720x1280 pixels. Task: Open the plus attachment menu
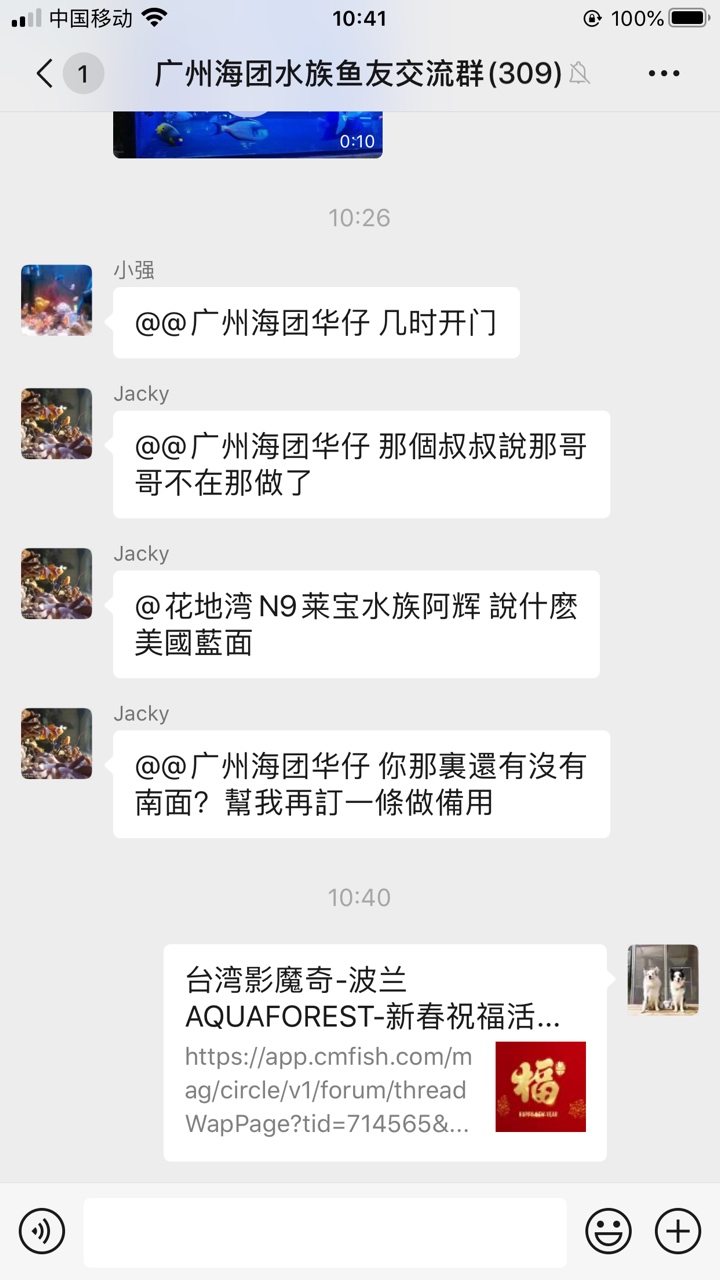[x=677, y=1230]
